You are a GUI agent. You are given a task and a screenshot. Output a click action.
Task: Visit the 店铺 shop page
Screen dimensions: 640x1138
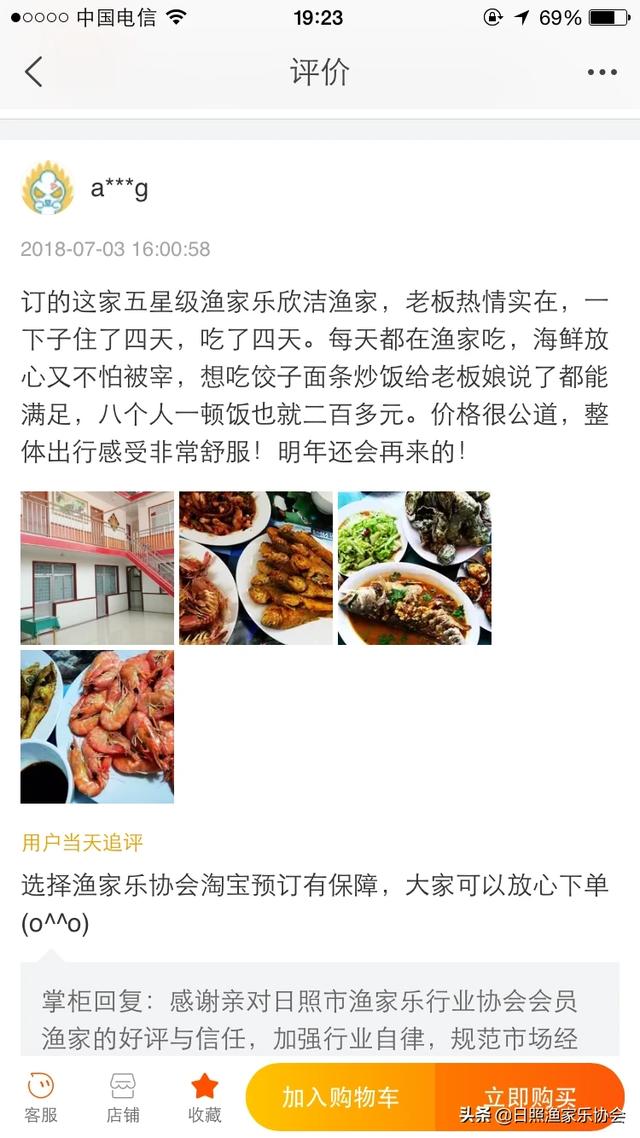point(123,1096)
